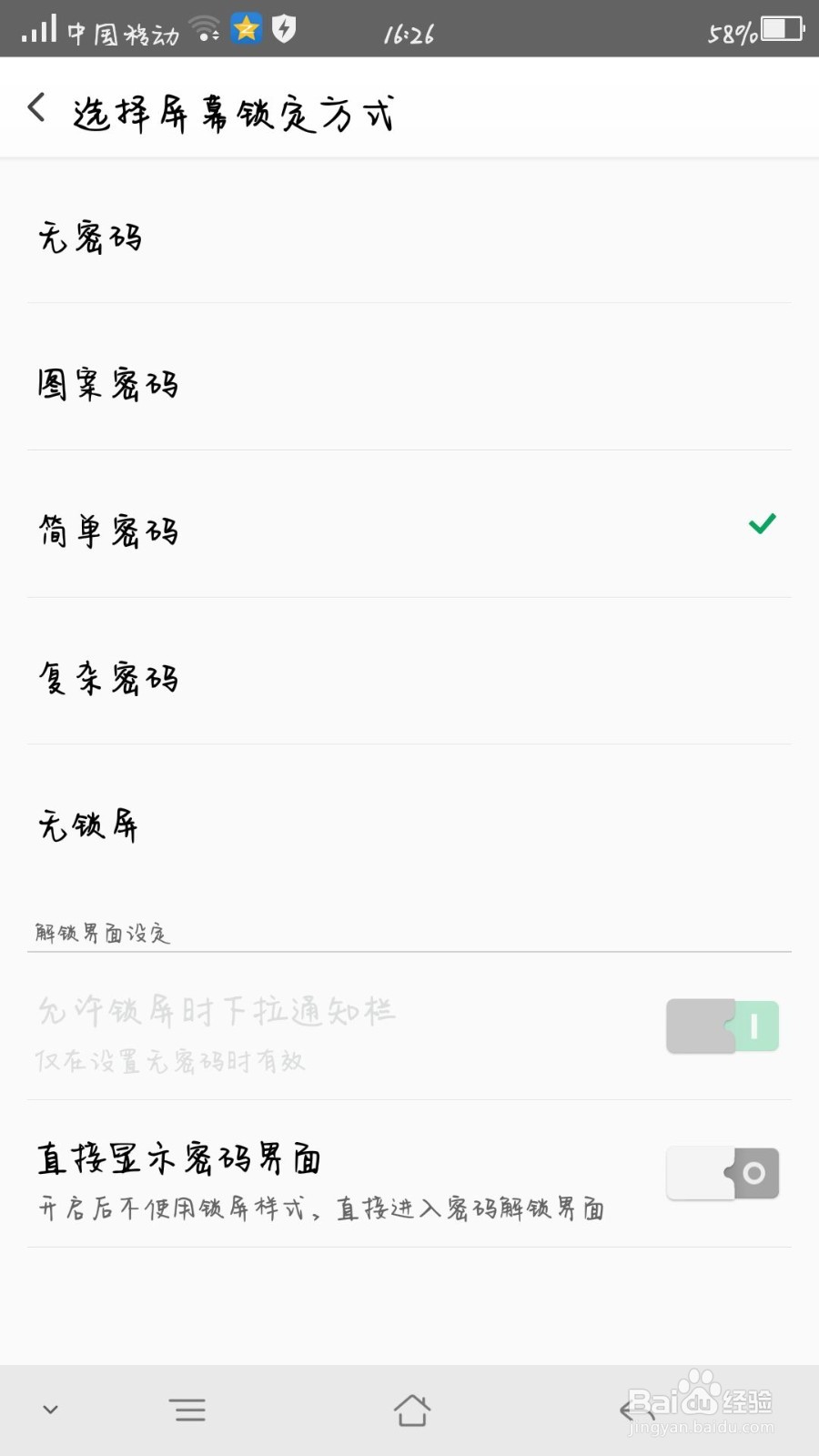This screenshot has height=1456, width=819.
Task: Select the 复杂密码 lock option
Action: coord(409,678)
